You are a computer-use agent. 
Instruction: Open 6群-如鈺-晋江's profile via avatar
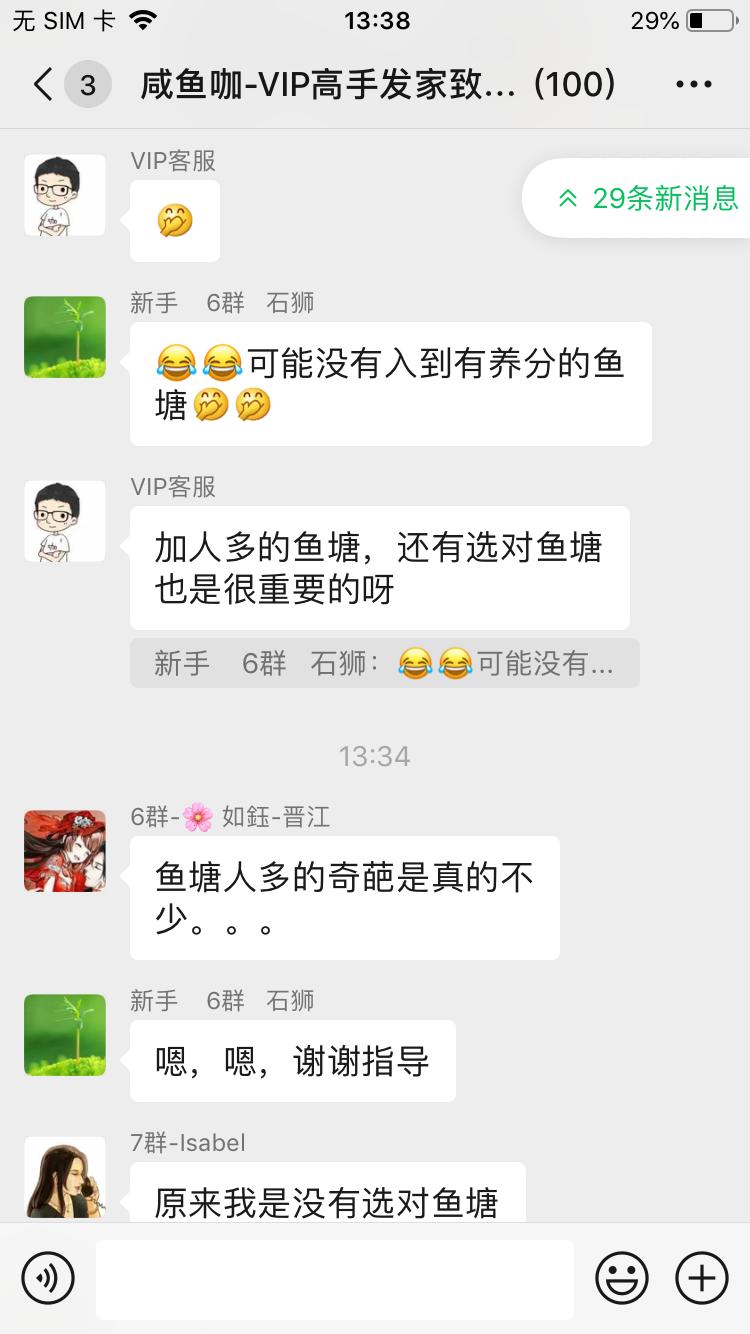click(64, 851)
